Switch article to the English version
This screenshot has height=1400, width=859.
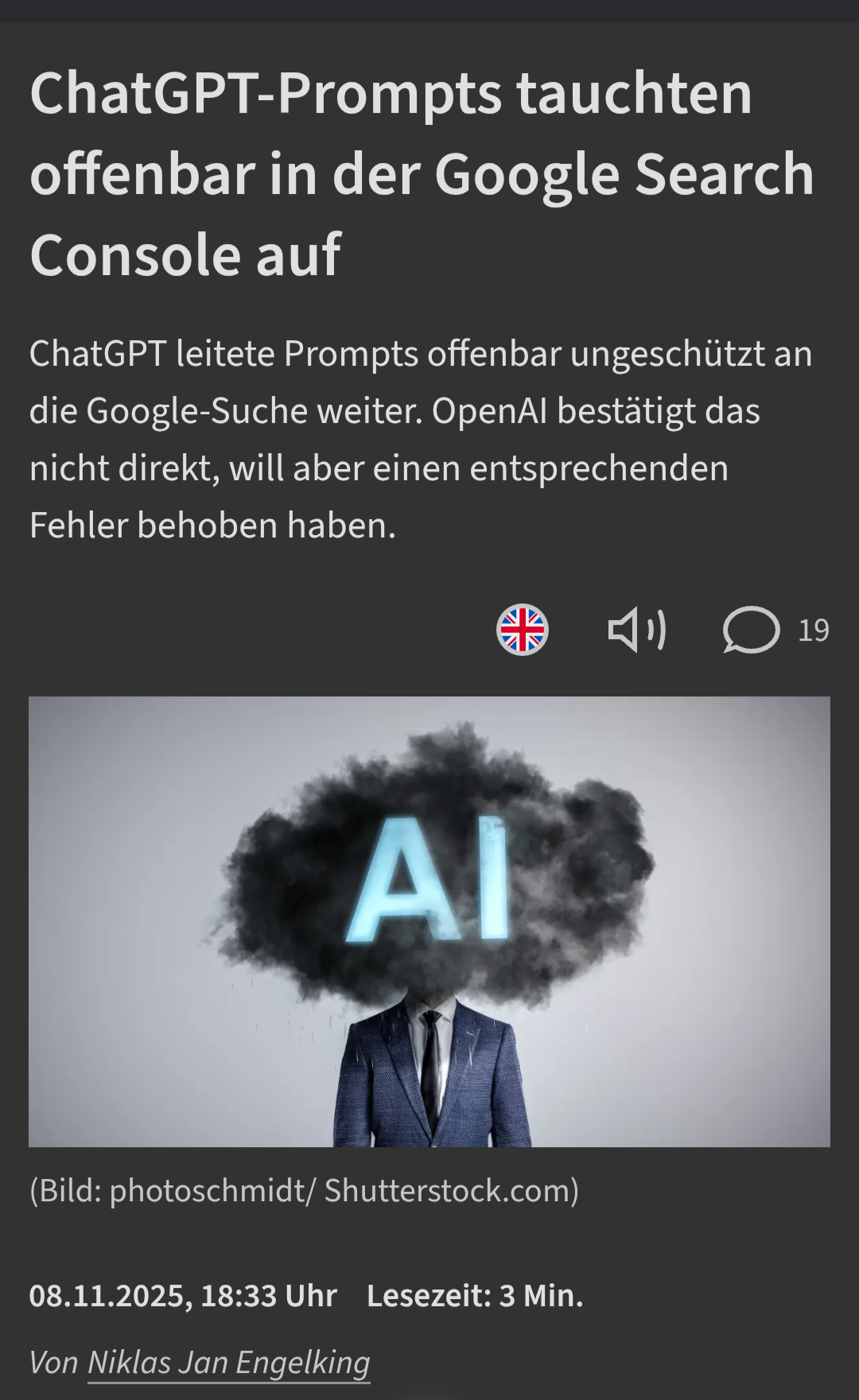(x=523, y=630)
